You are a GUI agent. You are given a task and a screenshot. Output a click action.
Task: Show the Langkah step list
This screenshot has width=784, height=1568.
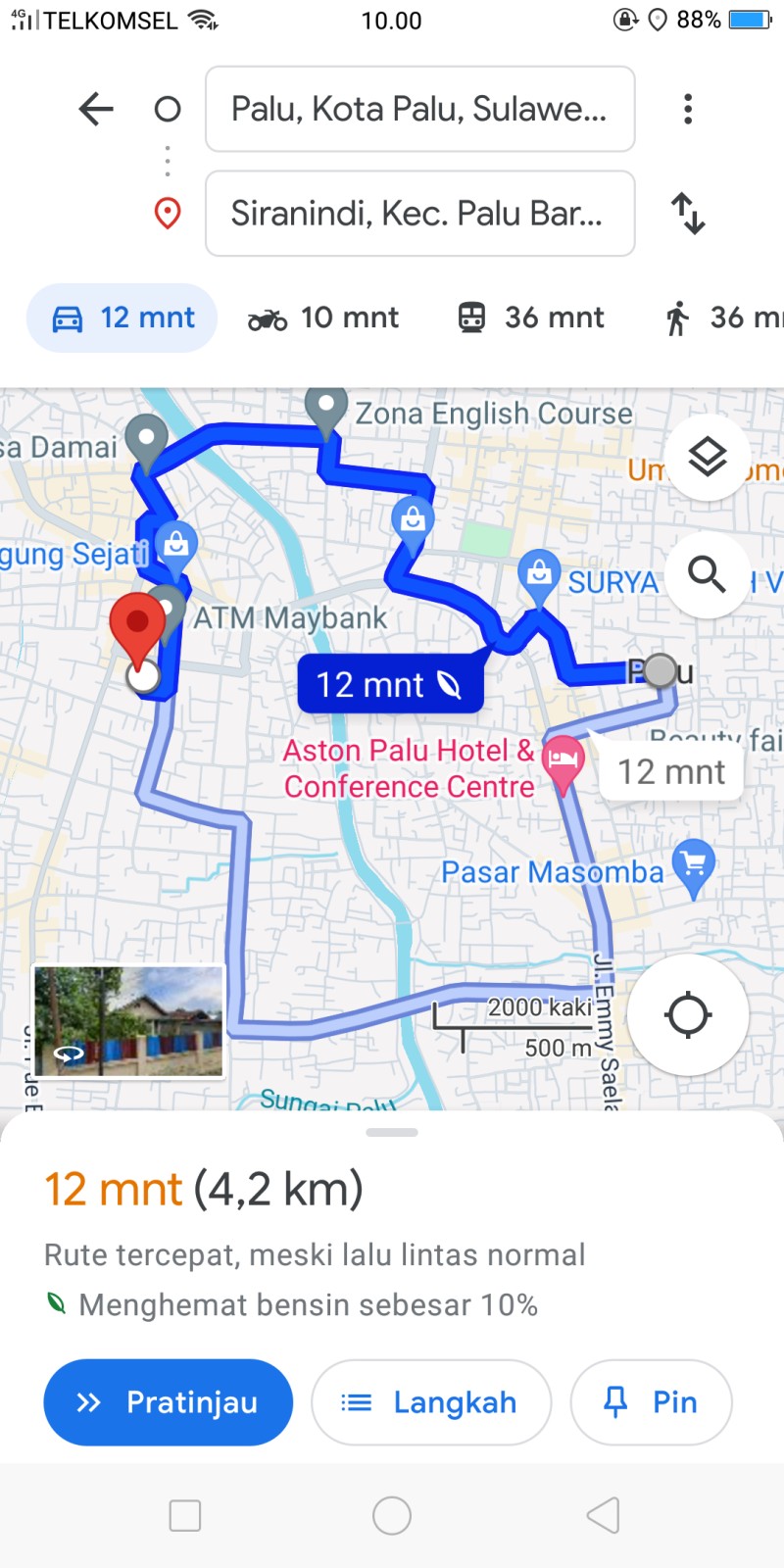(431, 1402)
